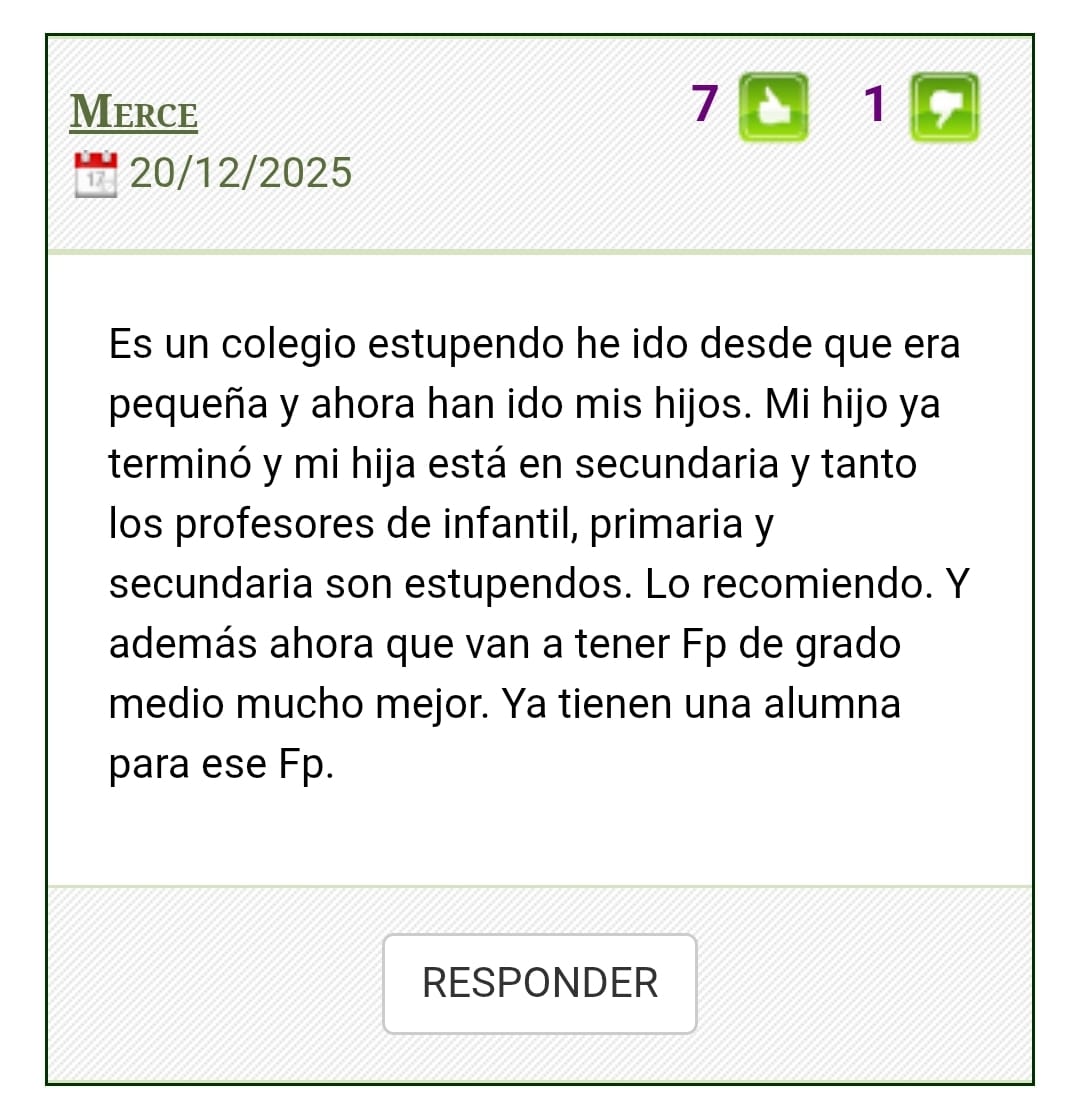Image resolution: width=1080 pixels, height=1117 pixels.
Task: Tap the Responder button
Action: [x=539, y=983]
